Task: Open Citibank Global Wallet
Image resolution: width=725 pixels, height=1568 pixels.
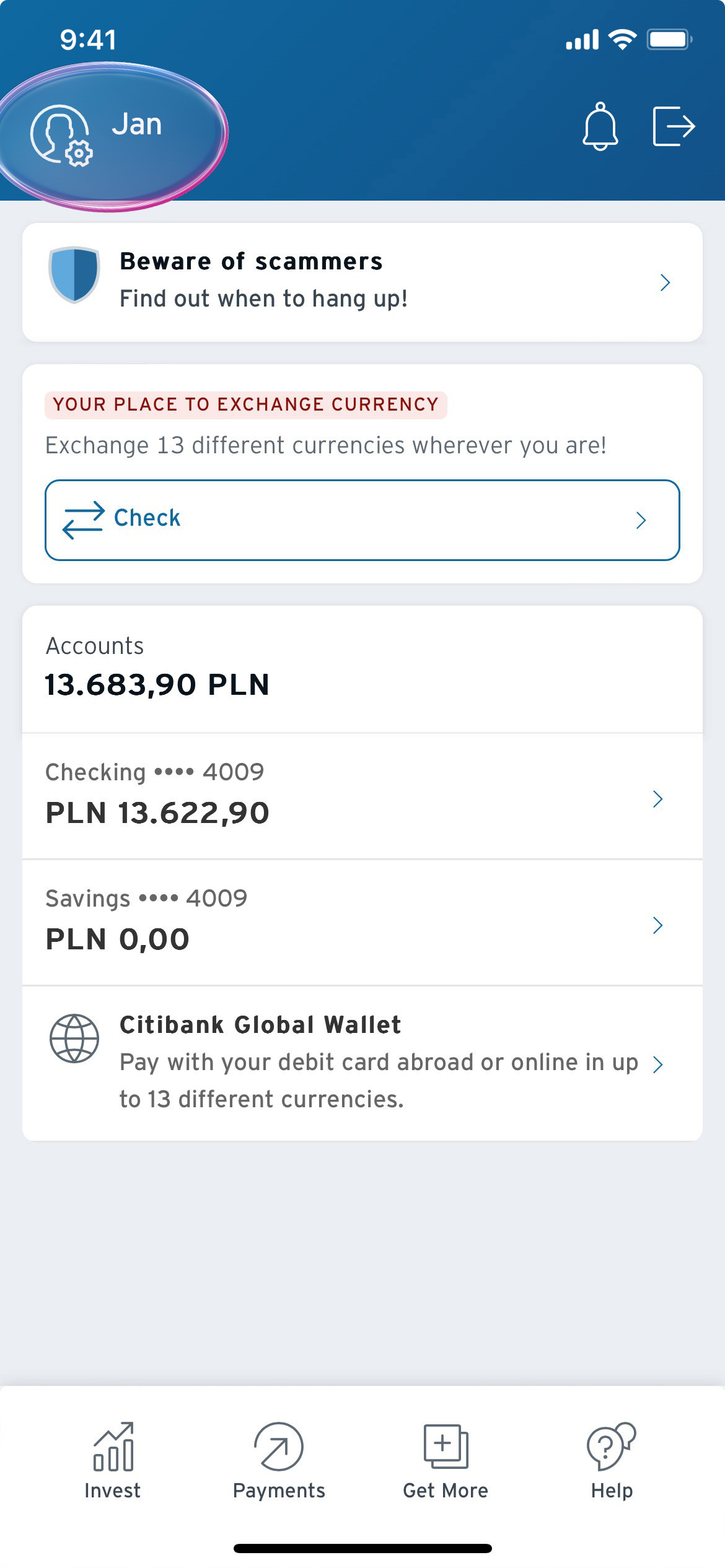Action: (x=362, y=1063)
